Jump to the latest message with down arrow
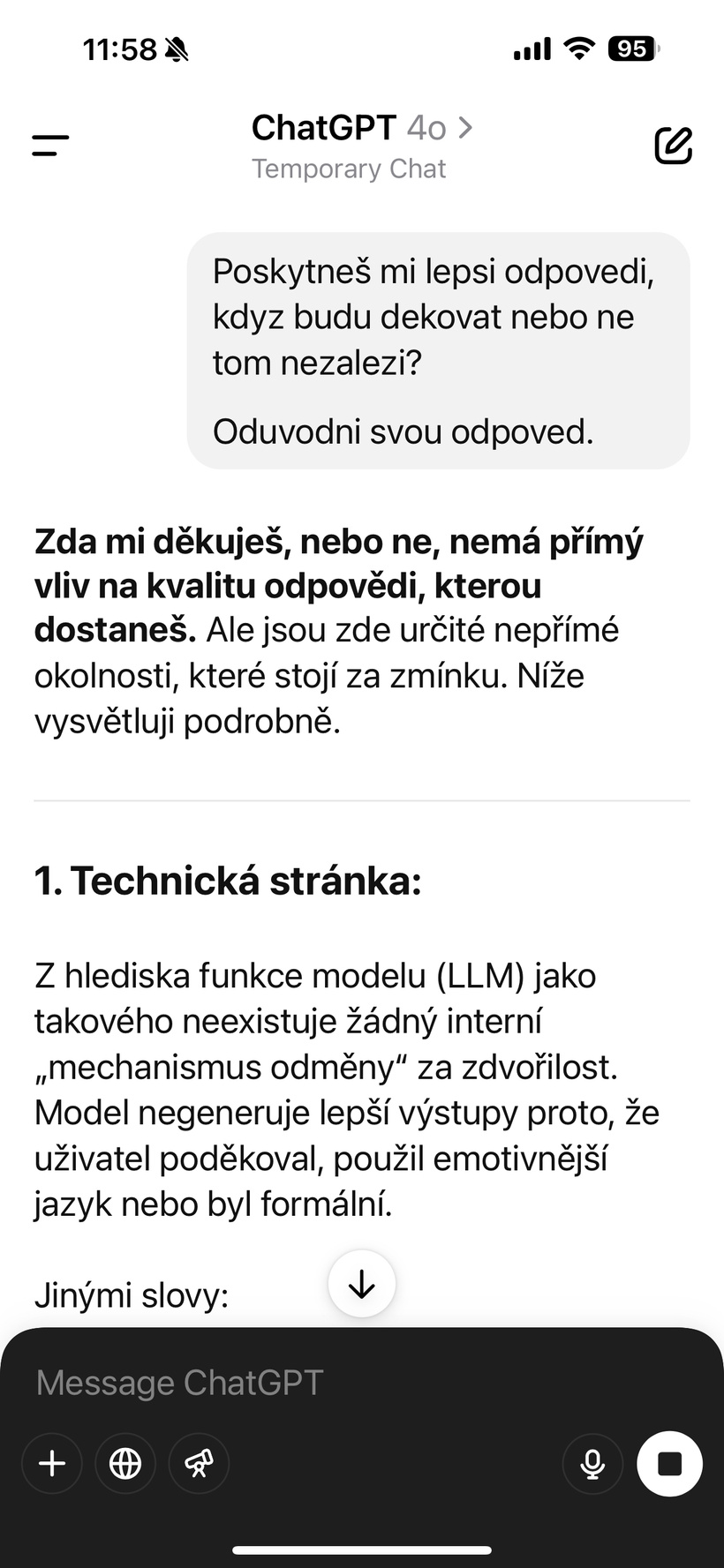724x1568 pixels. tap(362, 1285)
